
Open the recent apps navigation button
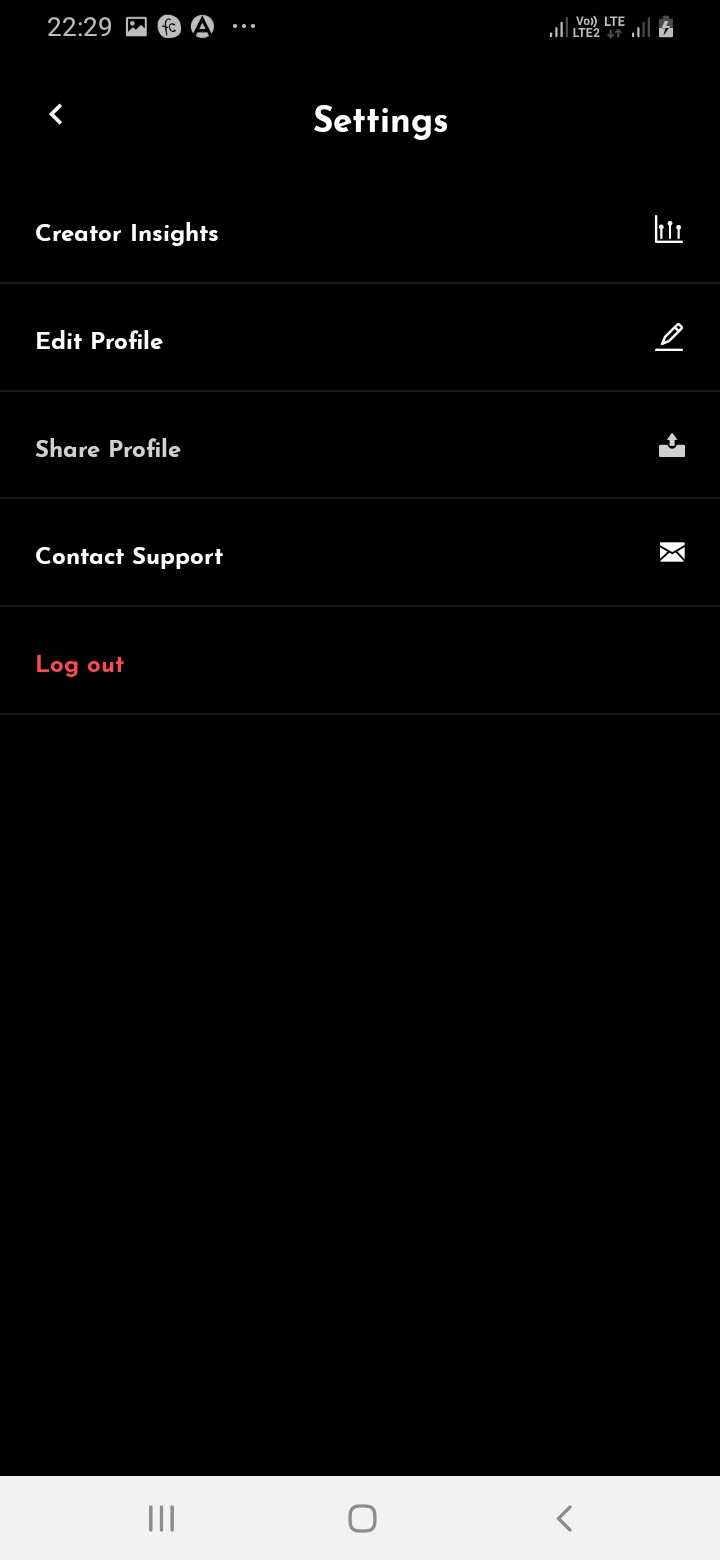pos(160,1517)
